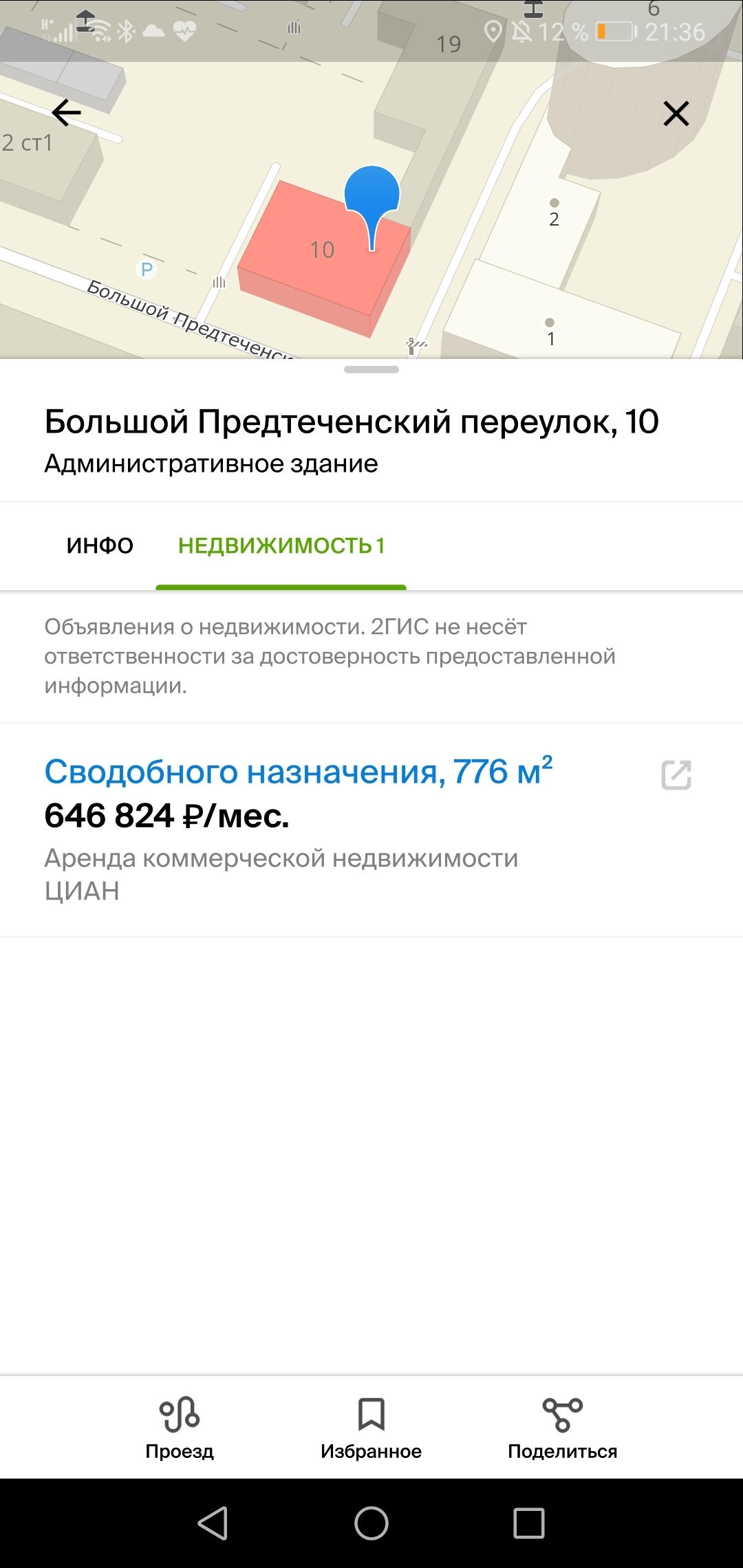Switch to the ИНФО tab
The height and width of the screenshot is (1568, 743).
pos(100,545)
